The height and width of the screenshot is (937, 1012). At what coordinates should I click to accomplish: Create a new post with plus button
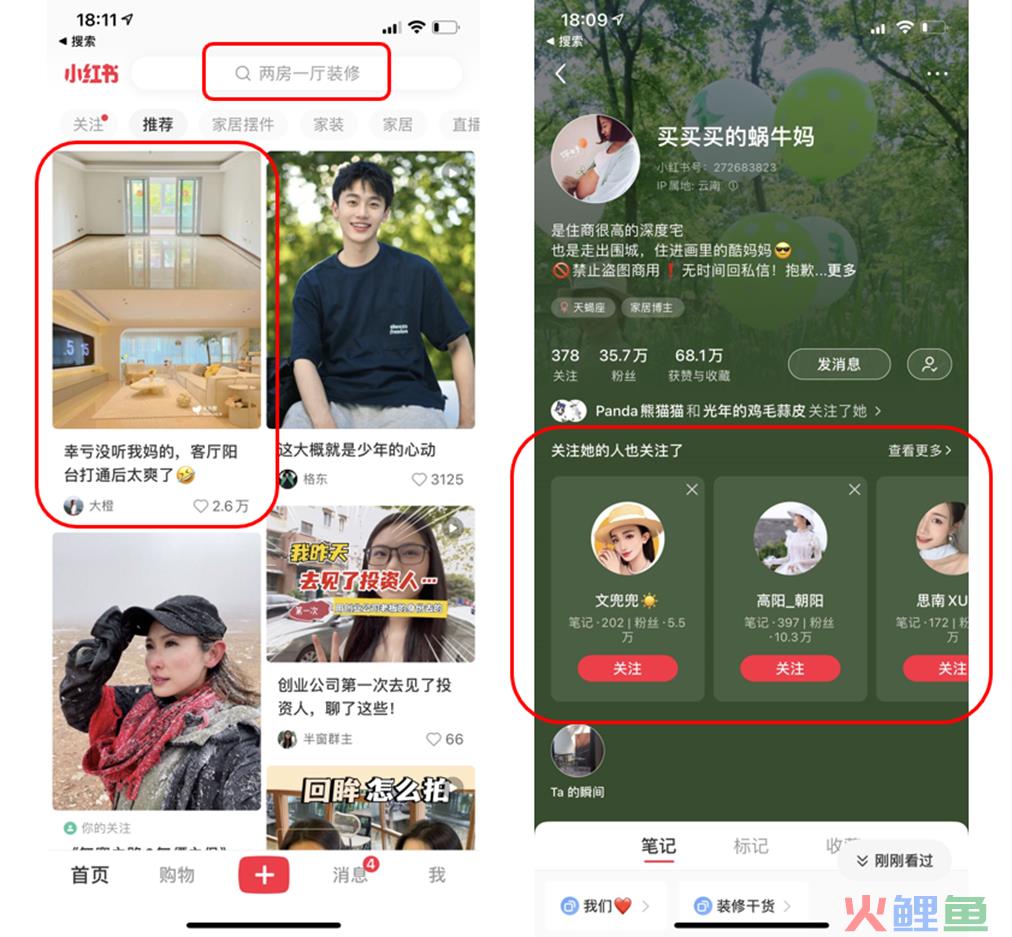point(263,875)
